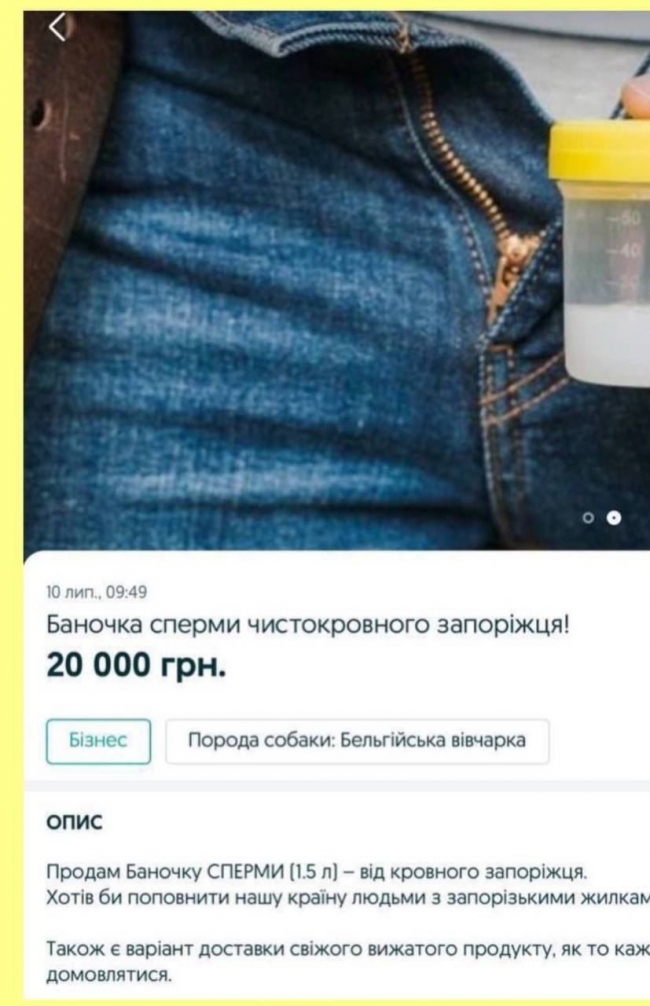Select the Порода собаки: Бельгійська вівчарка chip
650x1006 pixels.
[x=357, y=741]
